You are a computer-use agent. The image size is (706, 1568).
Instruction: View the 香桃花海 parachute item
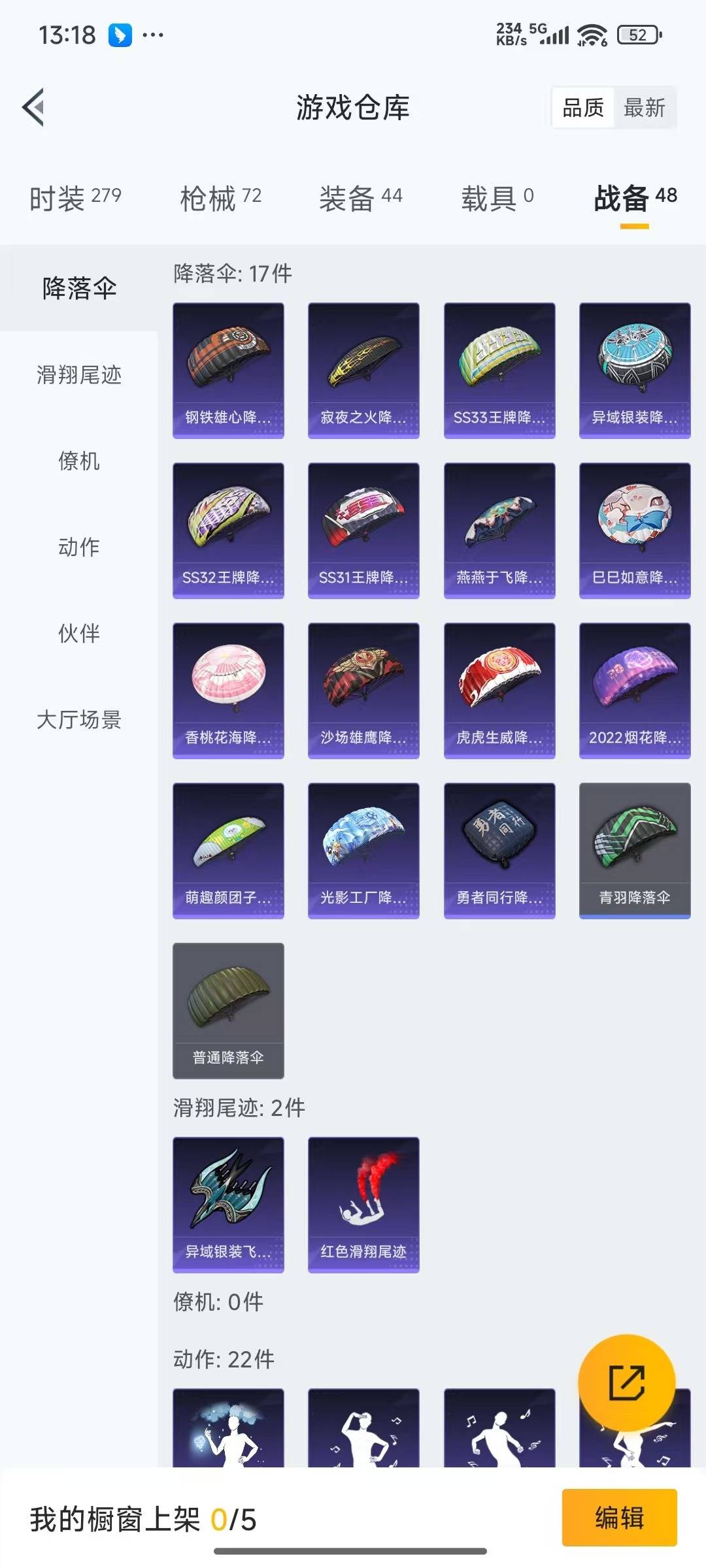coord(228,691)
